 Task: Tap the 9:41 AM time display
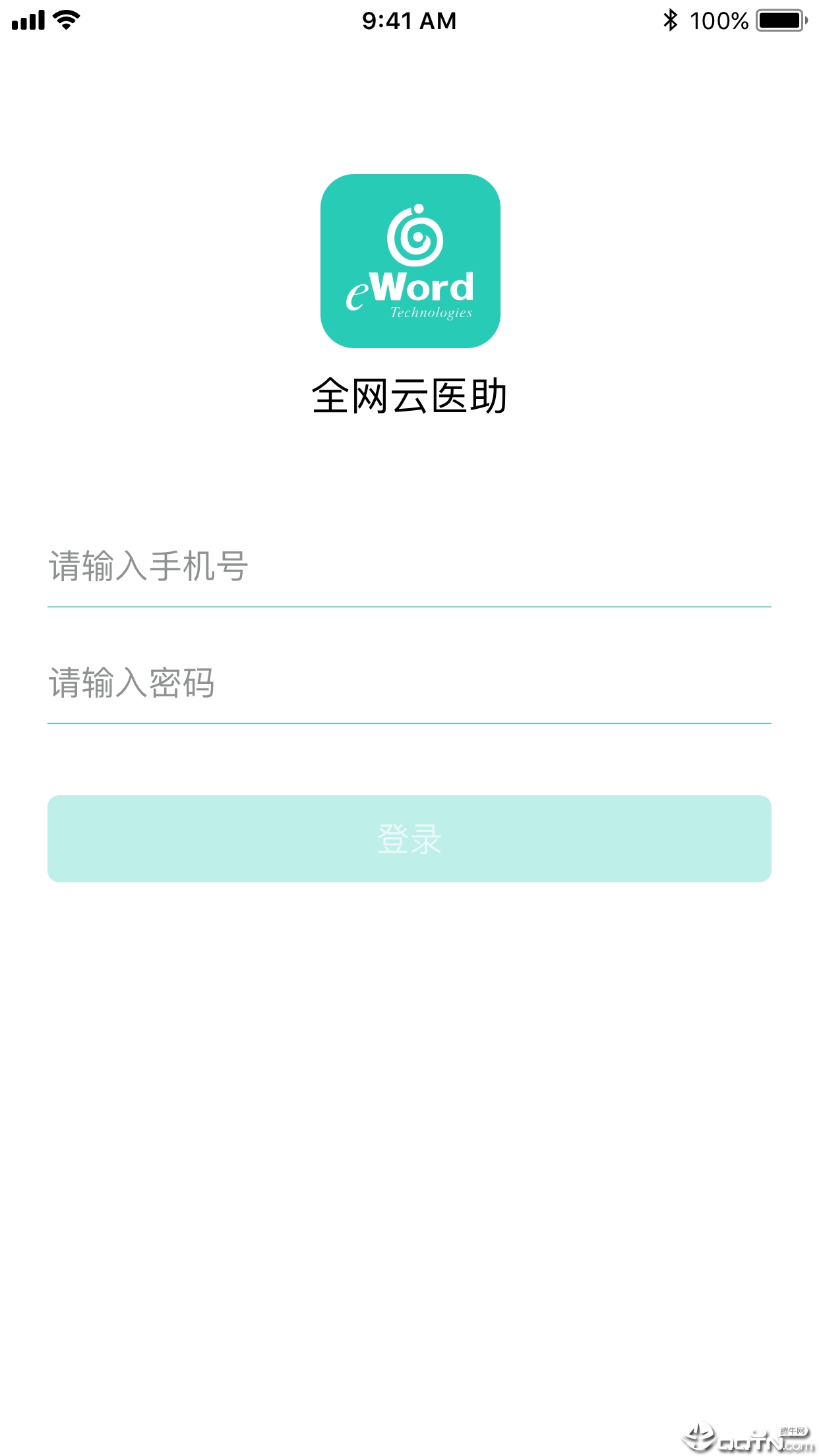(x=409, y=20)
